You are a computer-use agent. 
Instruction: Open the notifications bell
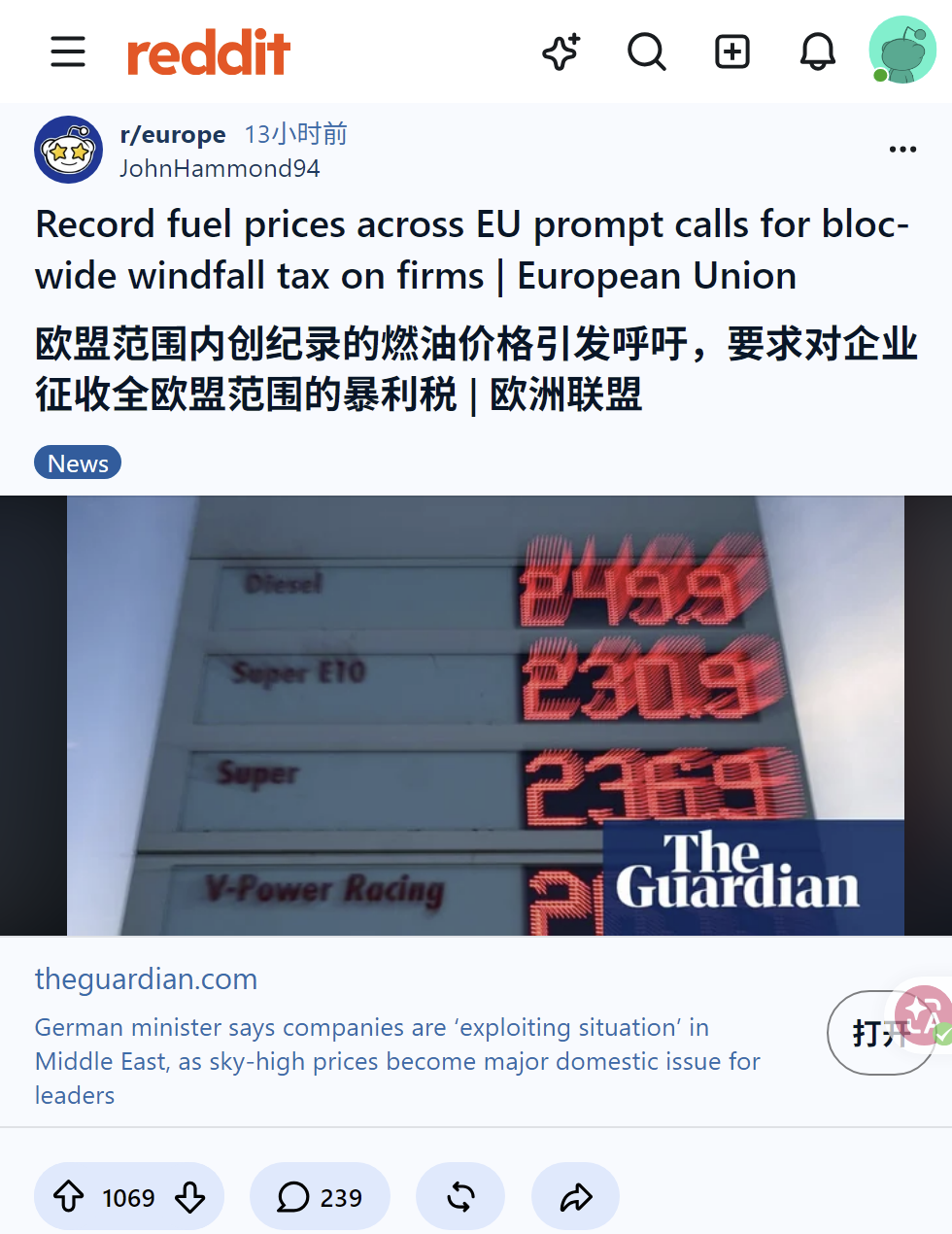coord(818,51)
